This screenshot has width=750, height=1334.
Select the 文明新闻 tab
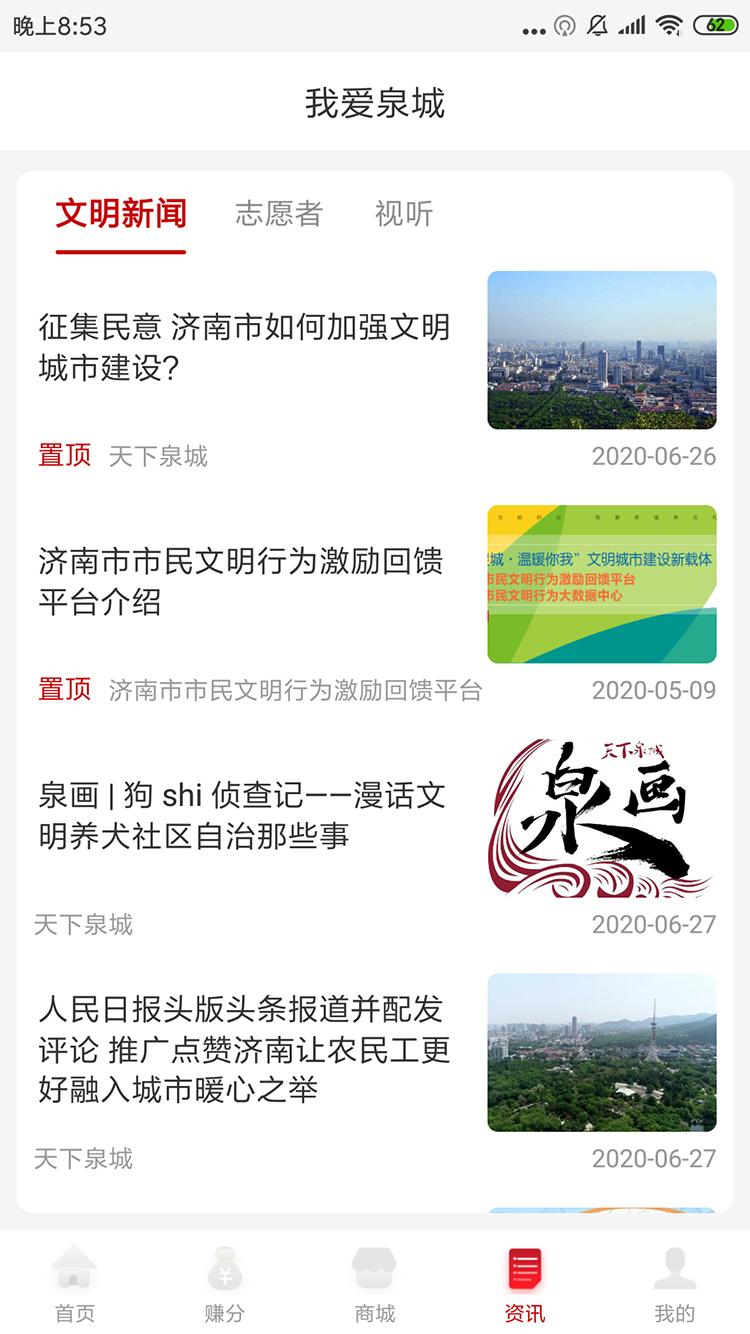tap(120, 213)
